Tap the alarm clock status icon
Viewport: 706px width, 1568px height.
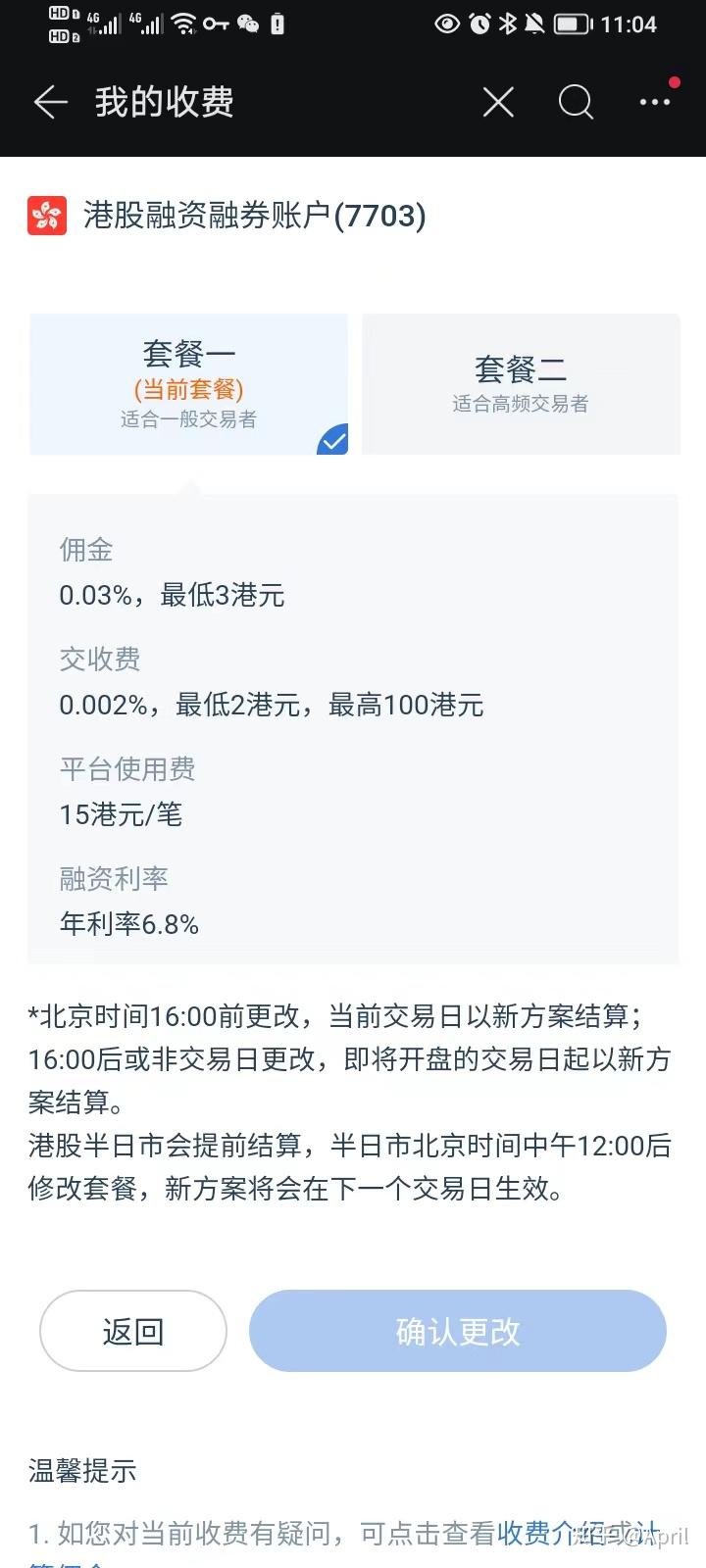pyautogui.click(x=480, y=24)
